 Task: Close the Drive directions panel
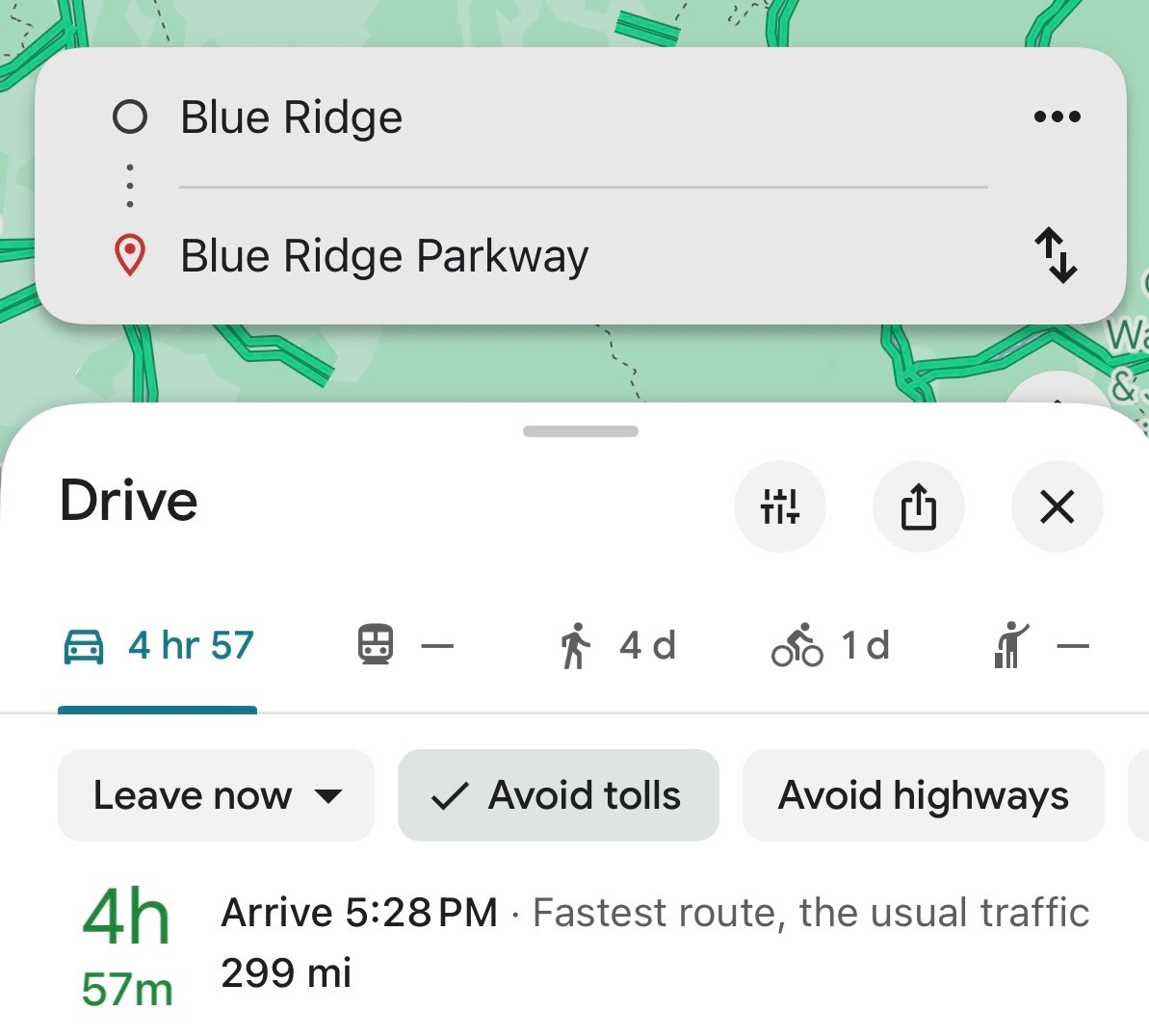tap(1057, 506)
